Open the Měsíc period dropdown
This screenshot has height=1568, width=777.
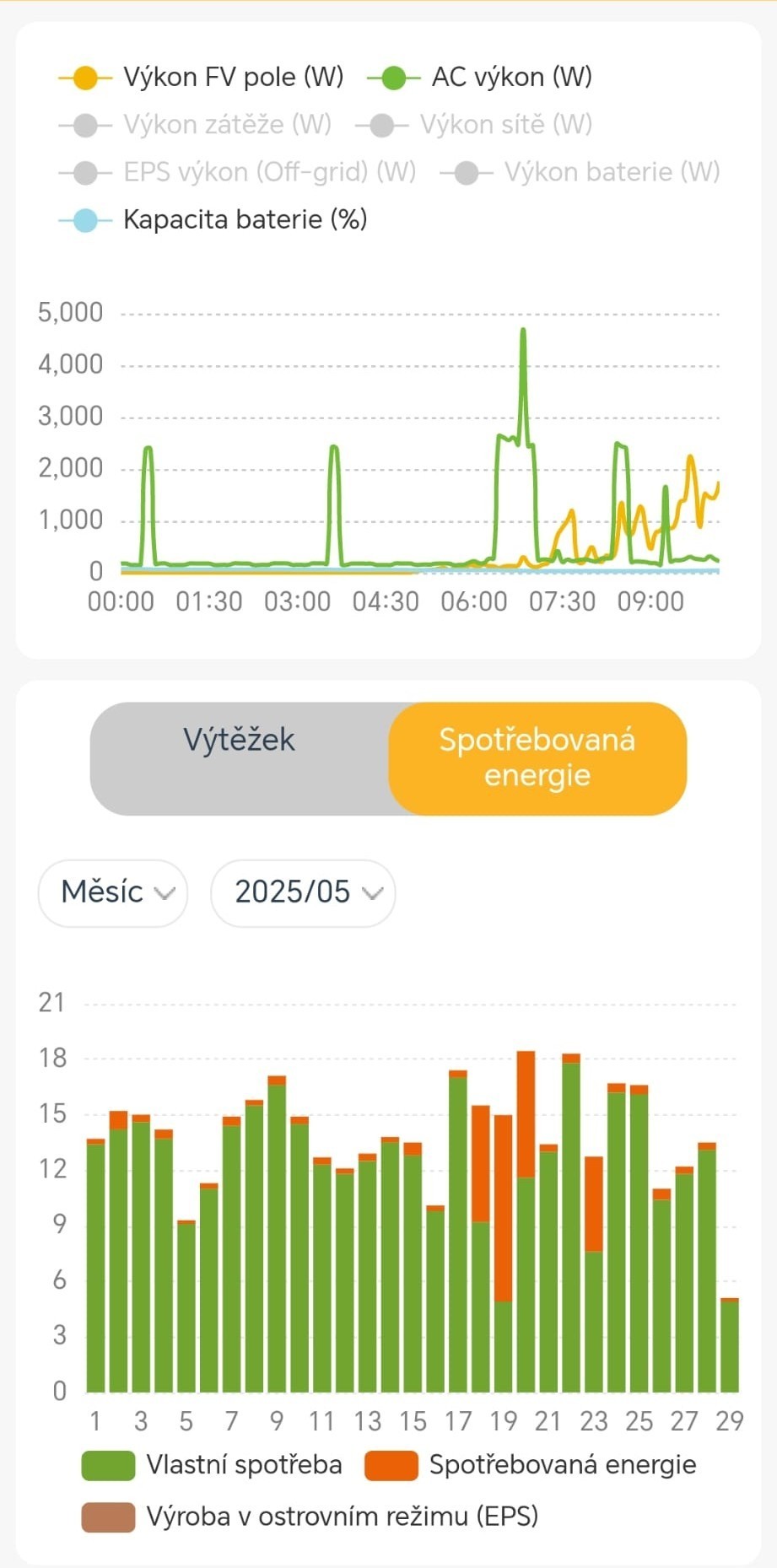113,892
